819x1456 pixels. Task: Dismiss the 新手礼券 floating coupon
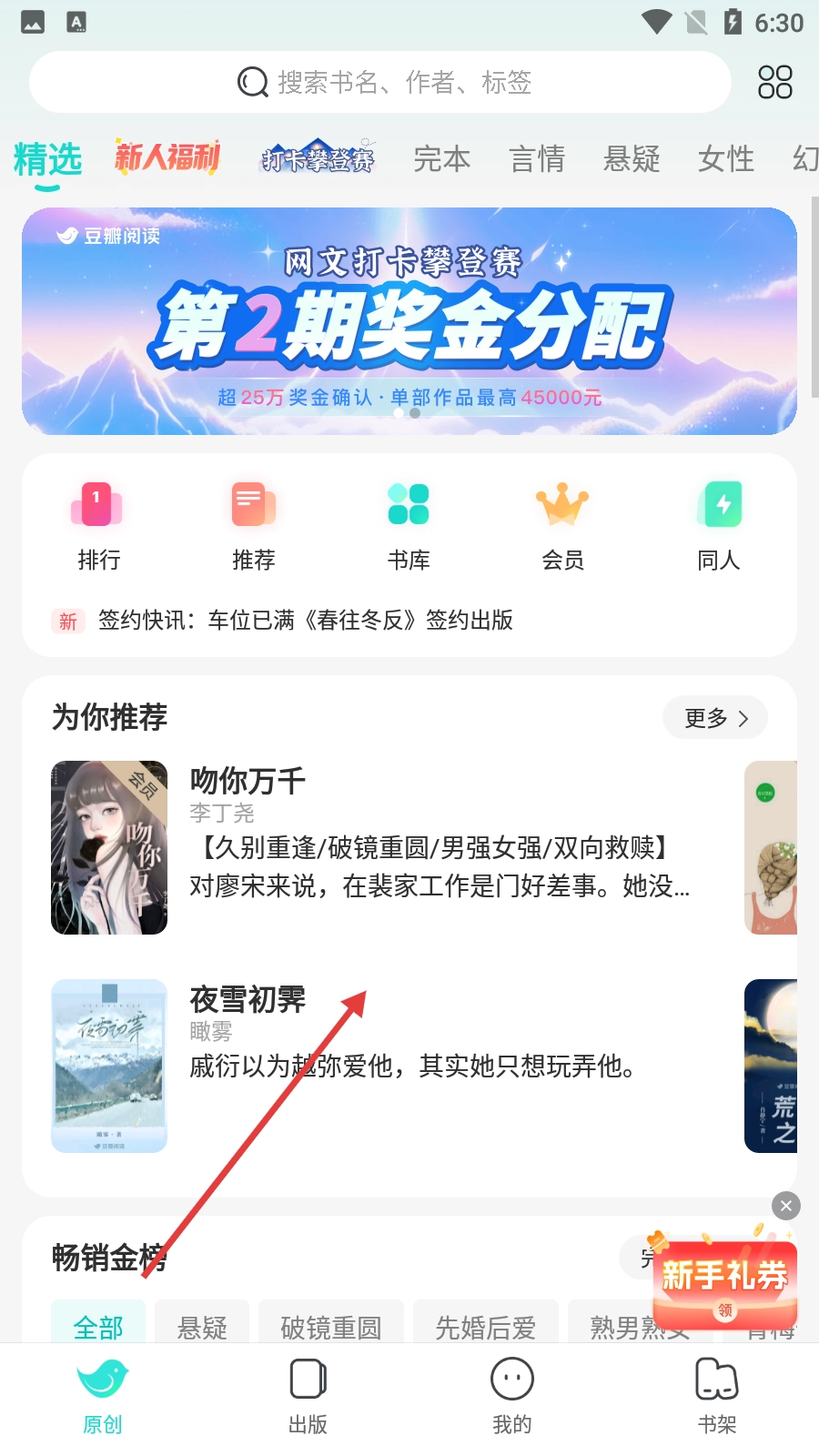(786, 1206)
